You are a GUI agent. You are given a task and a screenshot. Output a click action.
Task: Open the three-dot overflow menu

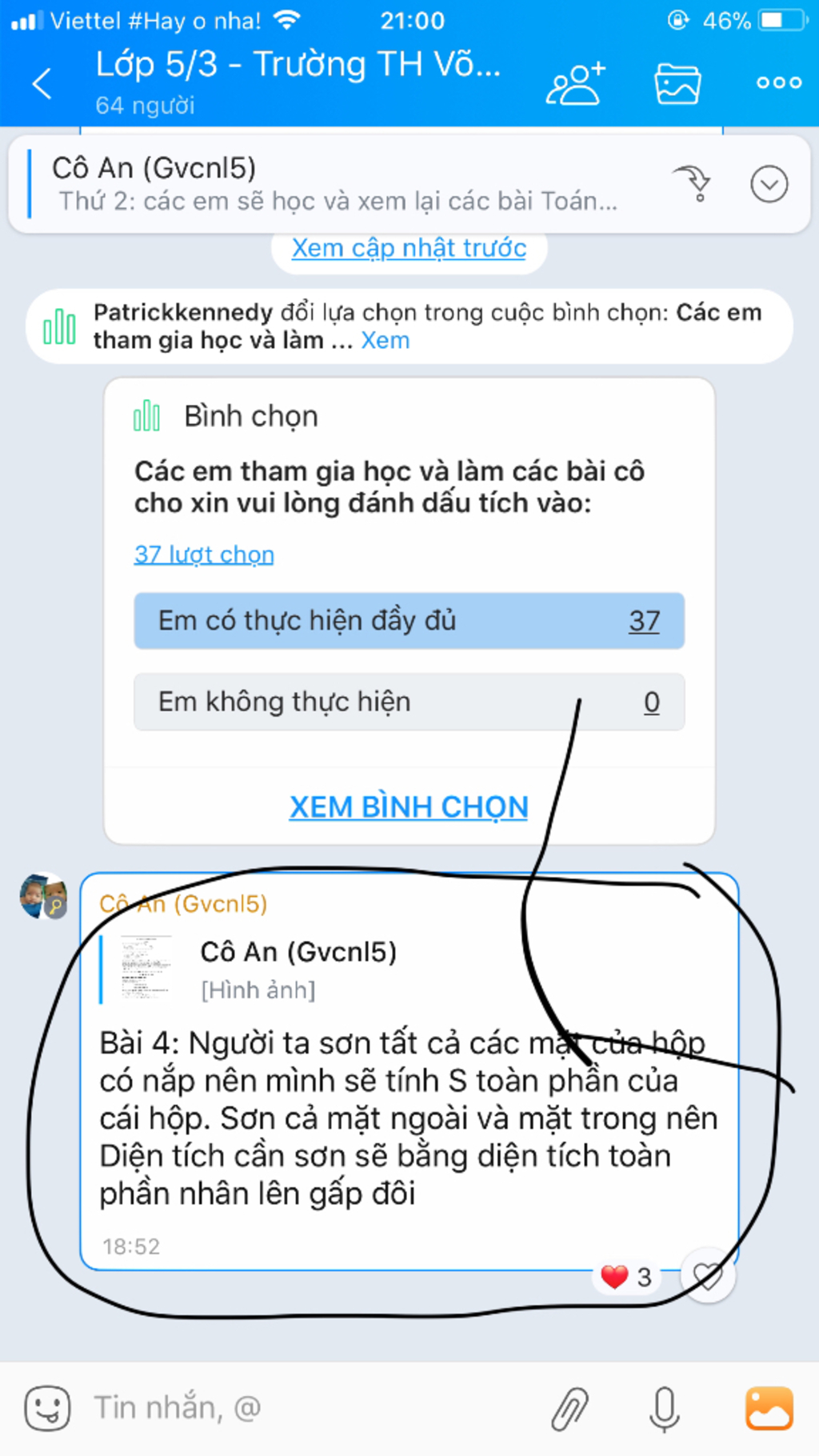point(778,82)
